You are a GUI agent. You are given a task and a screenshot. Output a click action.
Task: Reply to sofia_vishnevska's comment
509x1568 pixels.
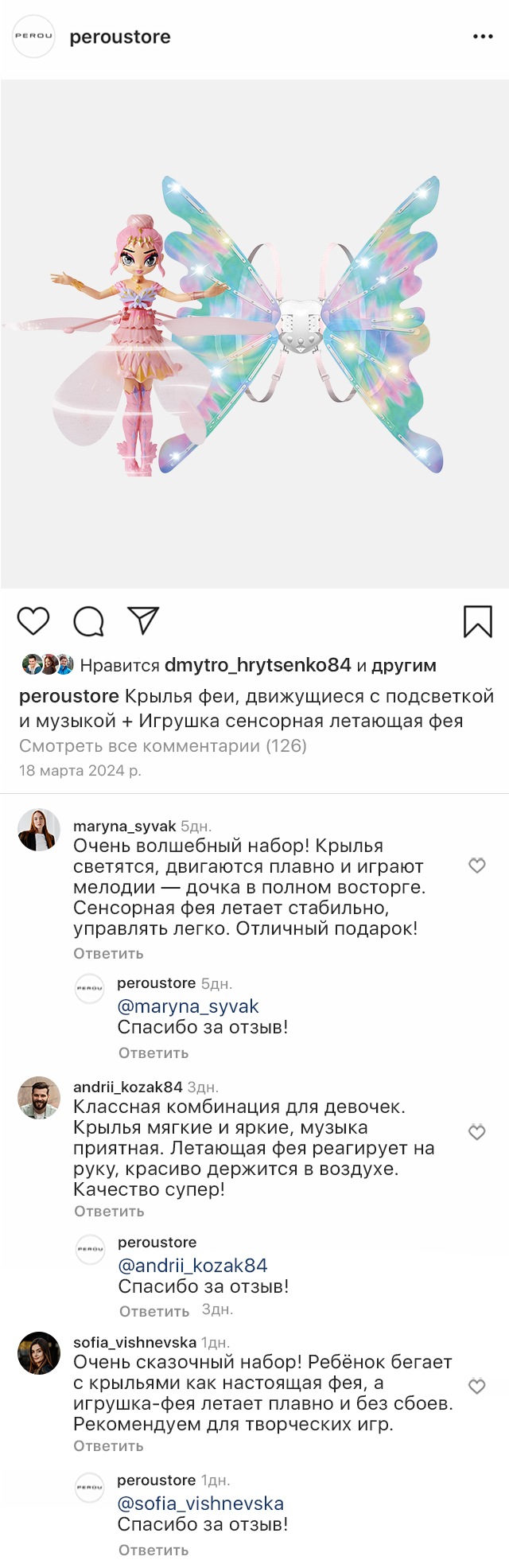click(x=108, y=1445)
